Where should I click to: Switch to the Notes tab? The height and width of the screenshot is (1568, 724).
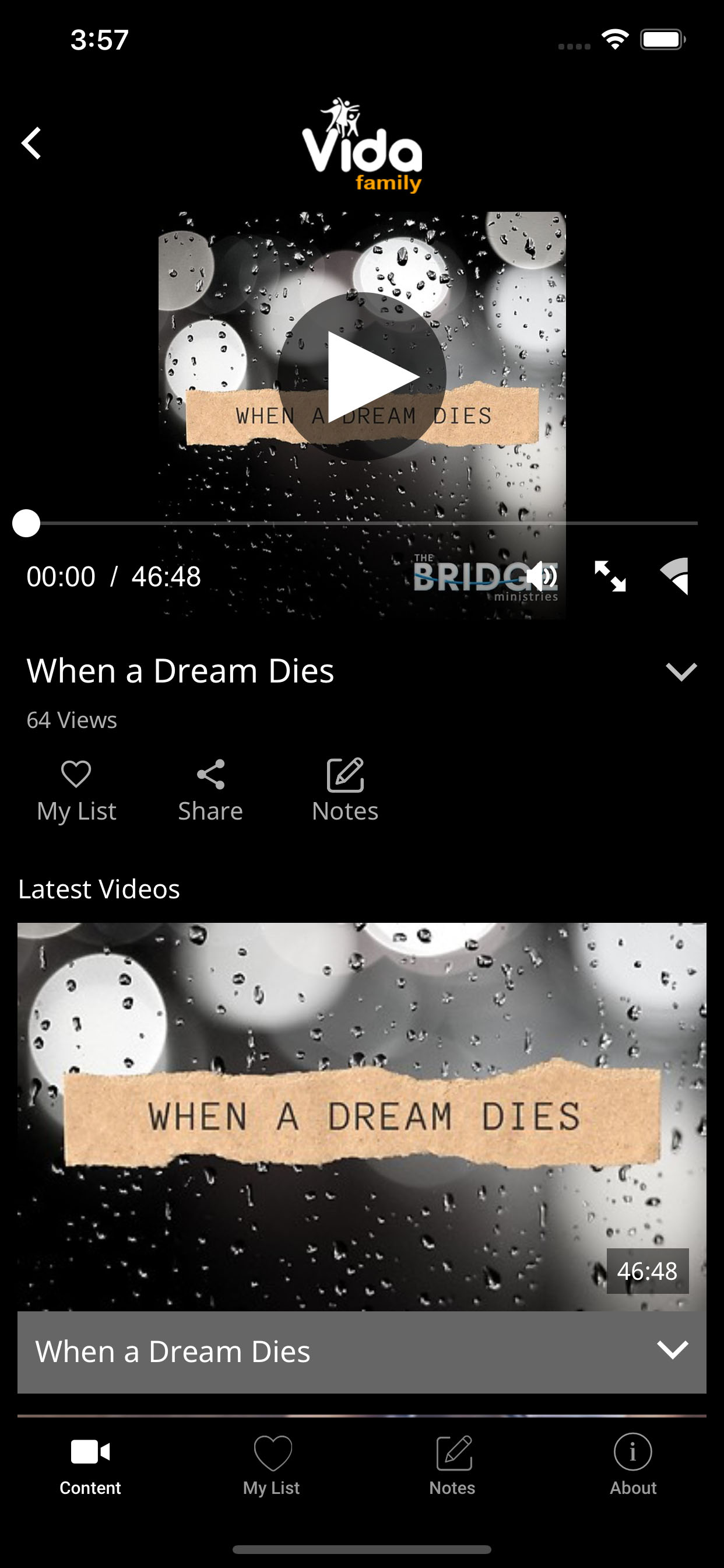[452, 1467]
